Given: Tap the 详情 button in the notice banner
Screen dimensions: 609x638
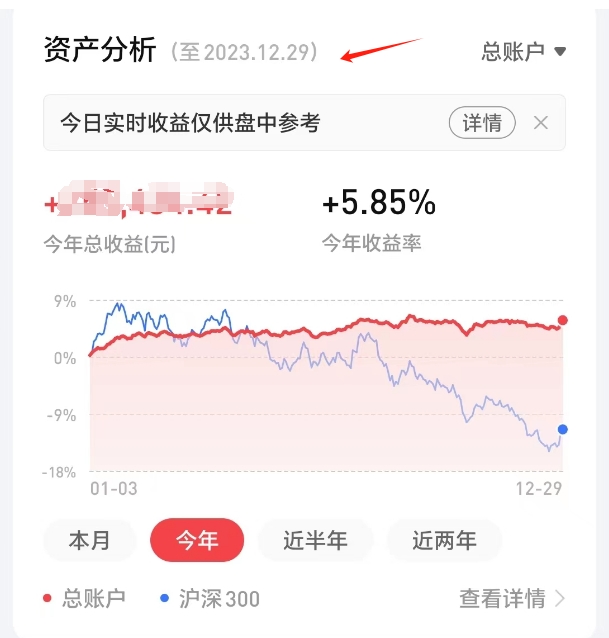Looking at the screenshot, I should tap(482, 122).
